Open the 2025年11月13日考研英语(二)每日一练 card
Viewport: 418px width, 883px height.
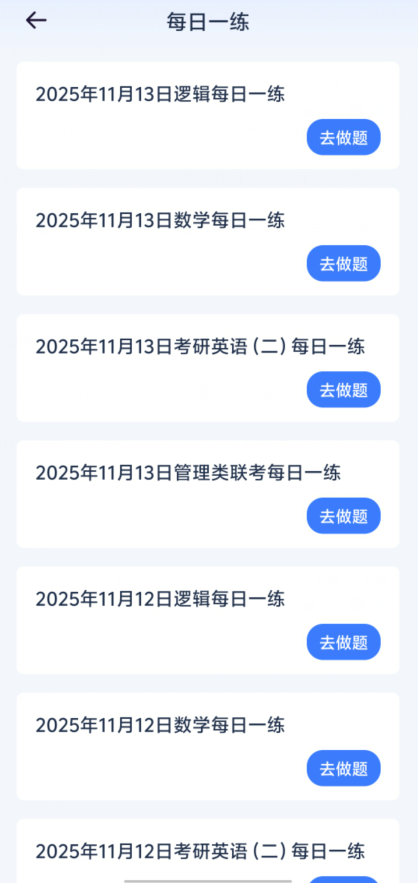point(208,368)
